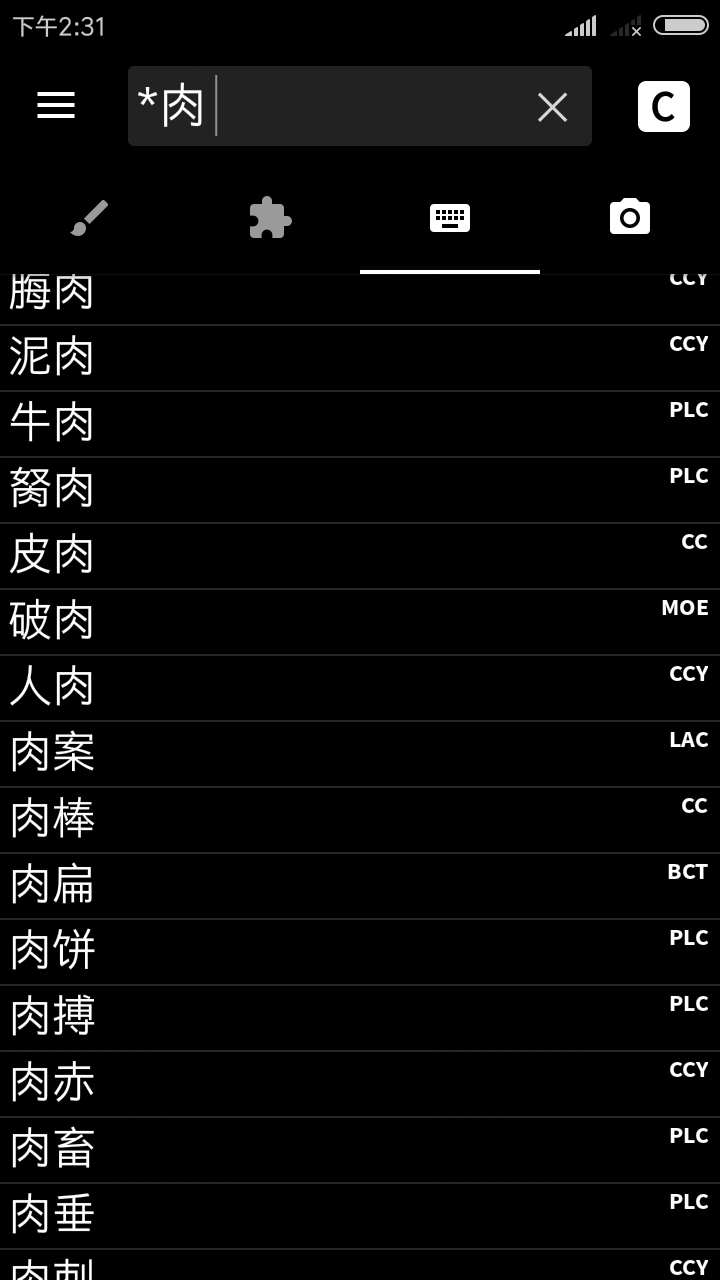Open the entry 肉搏

360,1018
